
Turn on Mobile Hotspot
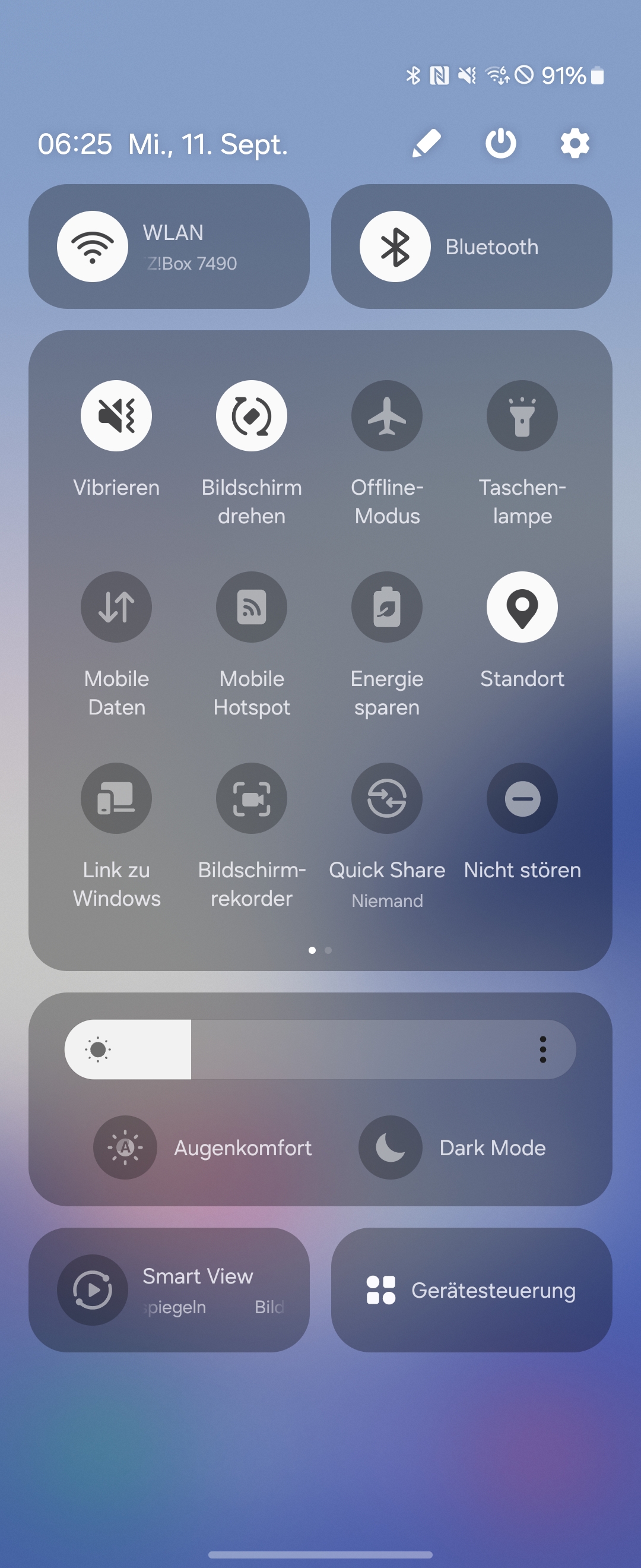click(x=252, y=607)
